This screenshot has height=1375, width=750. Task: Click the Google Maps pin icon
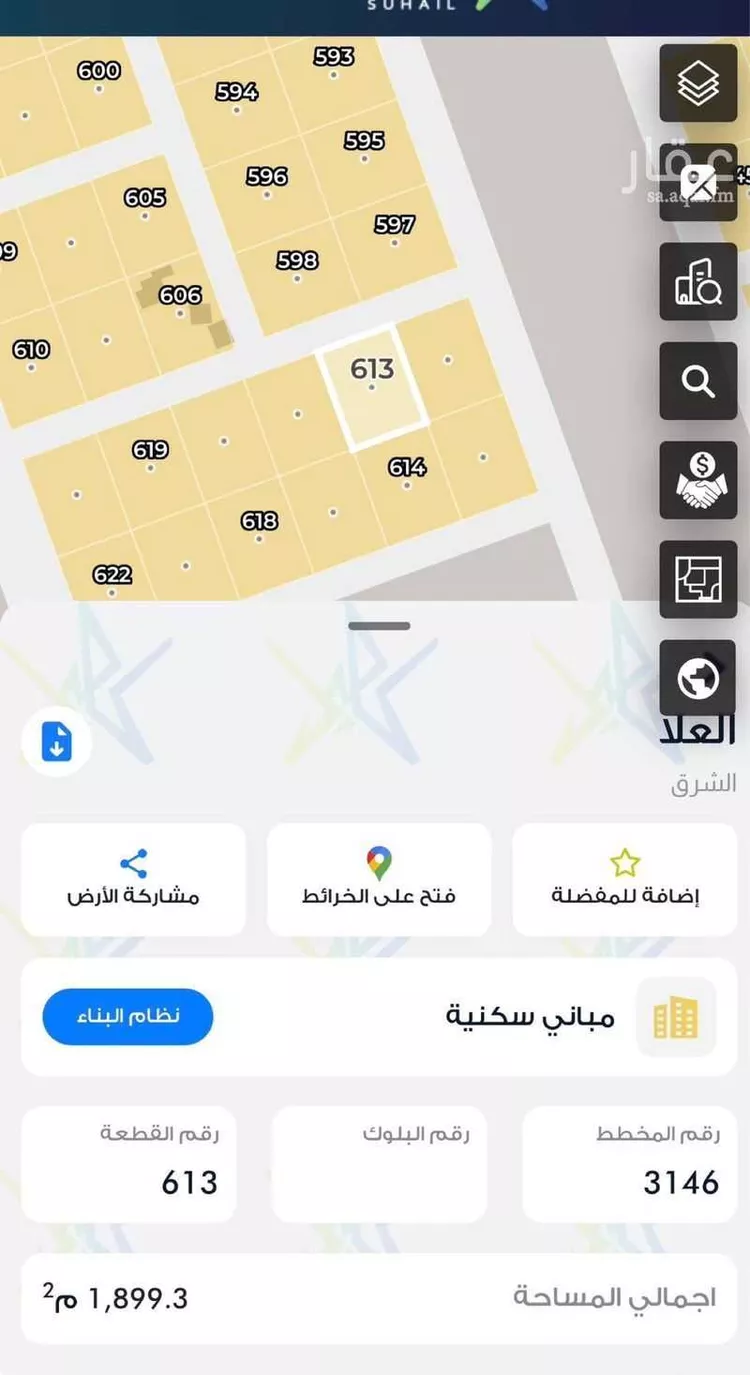coord(378,860)
